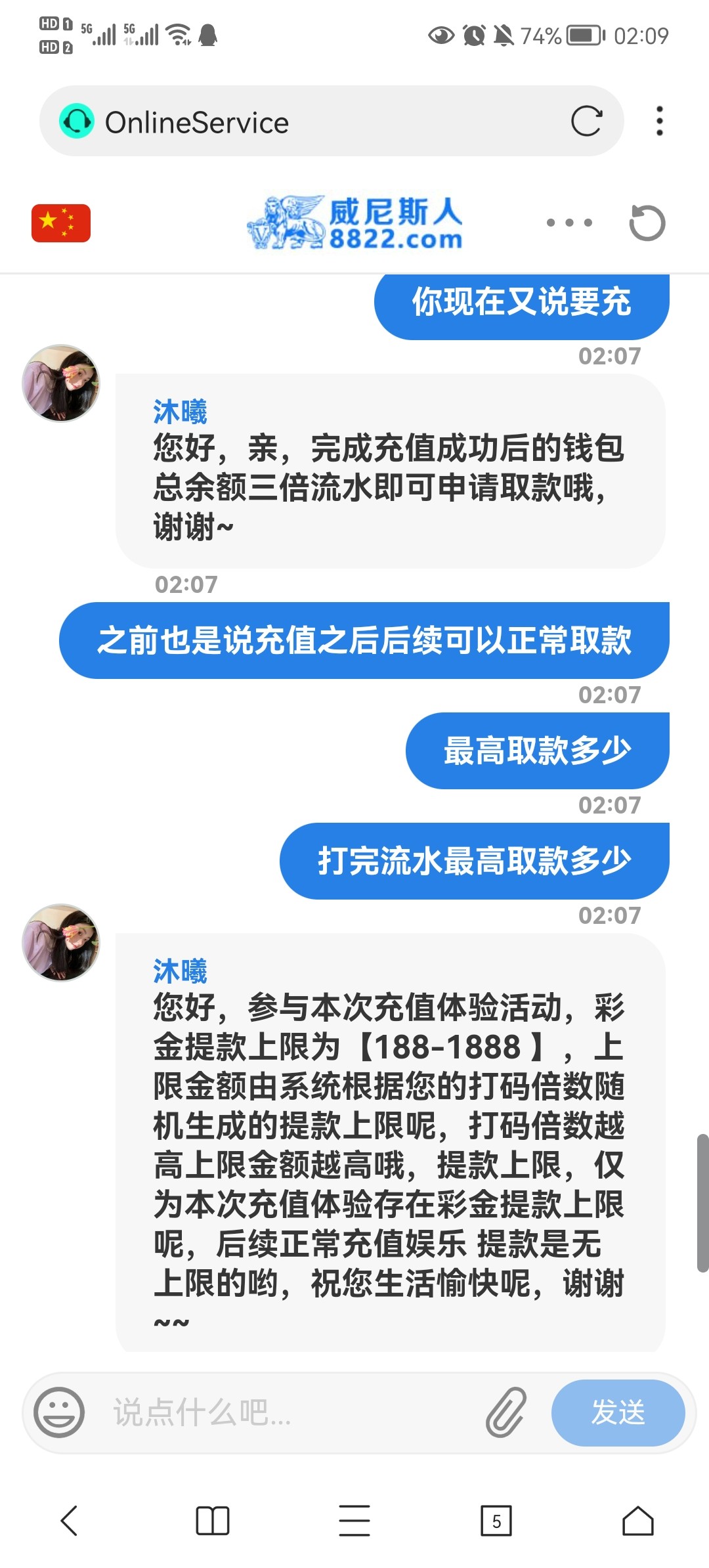
Task: Open the chat's three-dot options
Action: click(569, 223)
